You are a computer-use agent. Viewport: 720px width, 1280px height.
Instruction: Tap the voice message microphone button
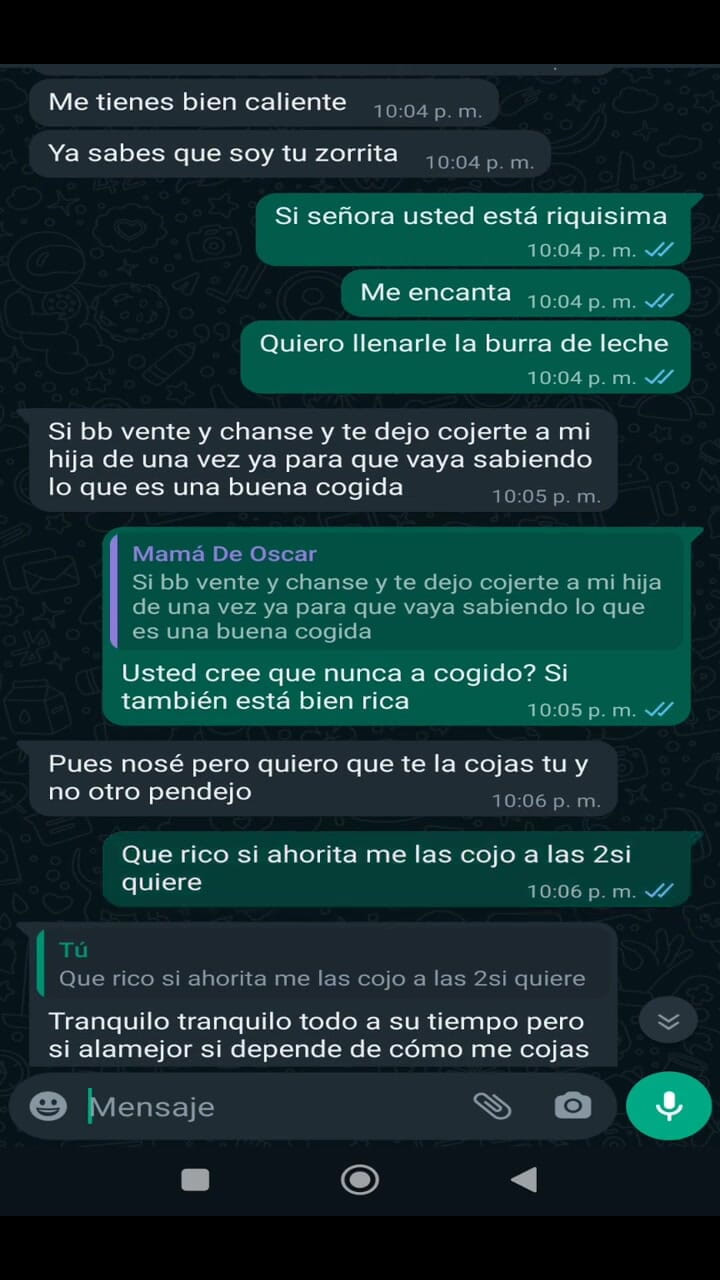[668, 1105]
